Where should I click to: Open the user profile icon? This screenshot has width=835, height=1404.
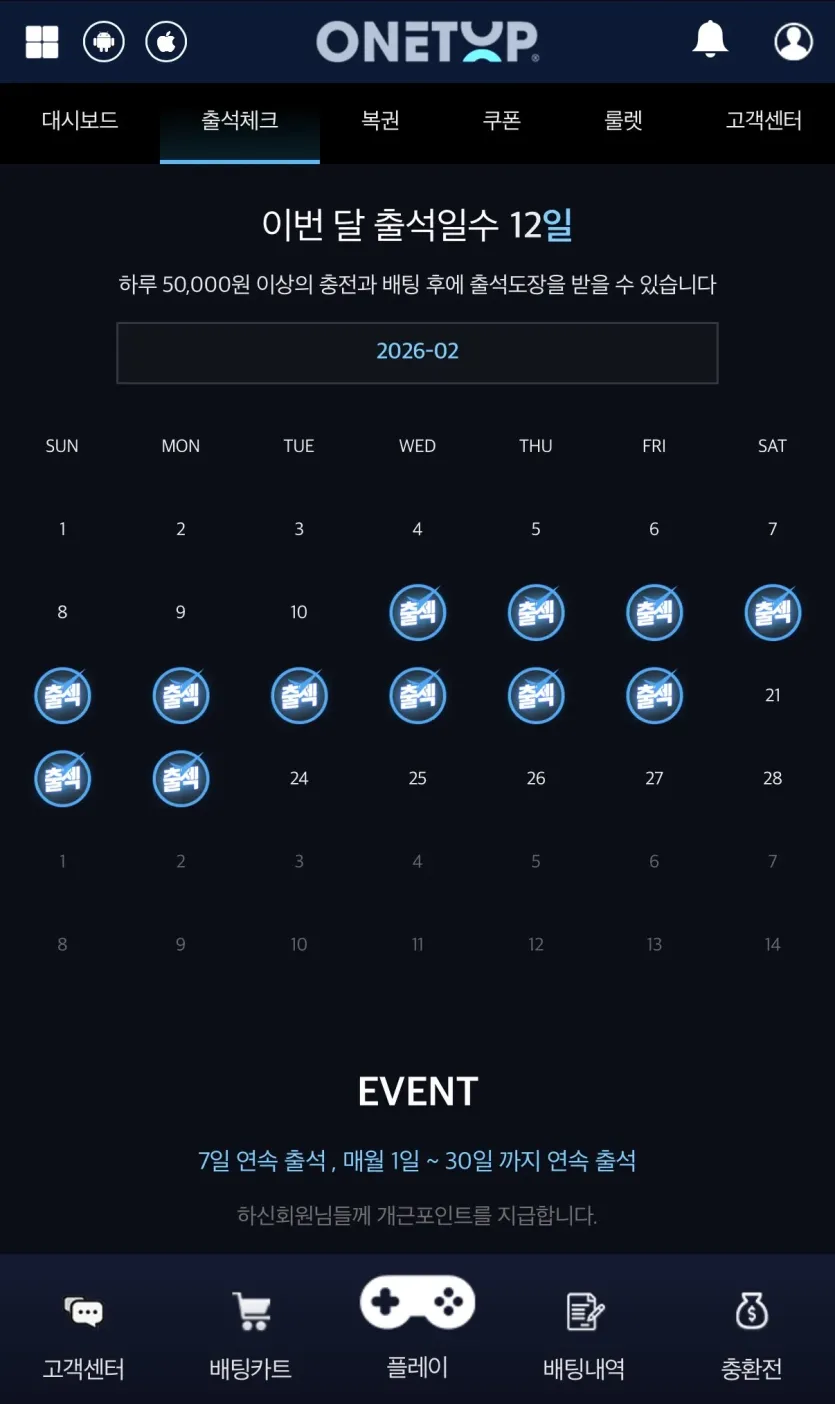coord(793,41)
